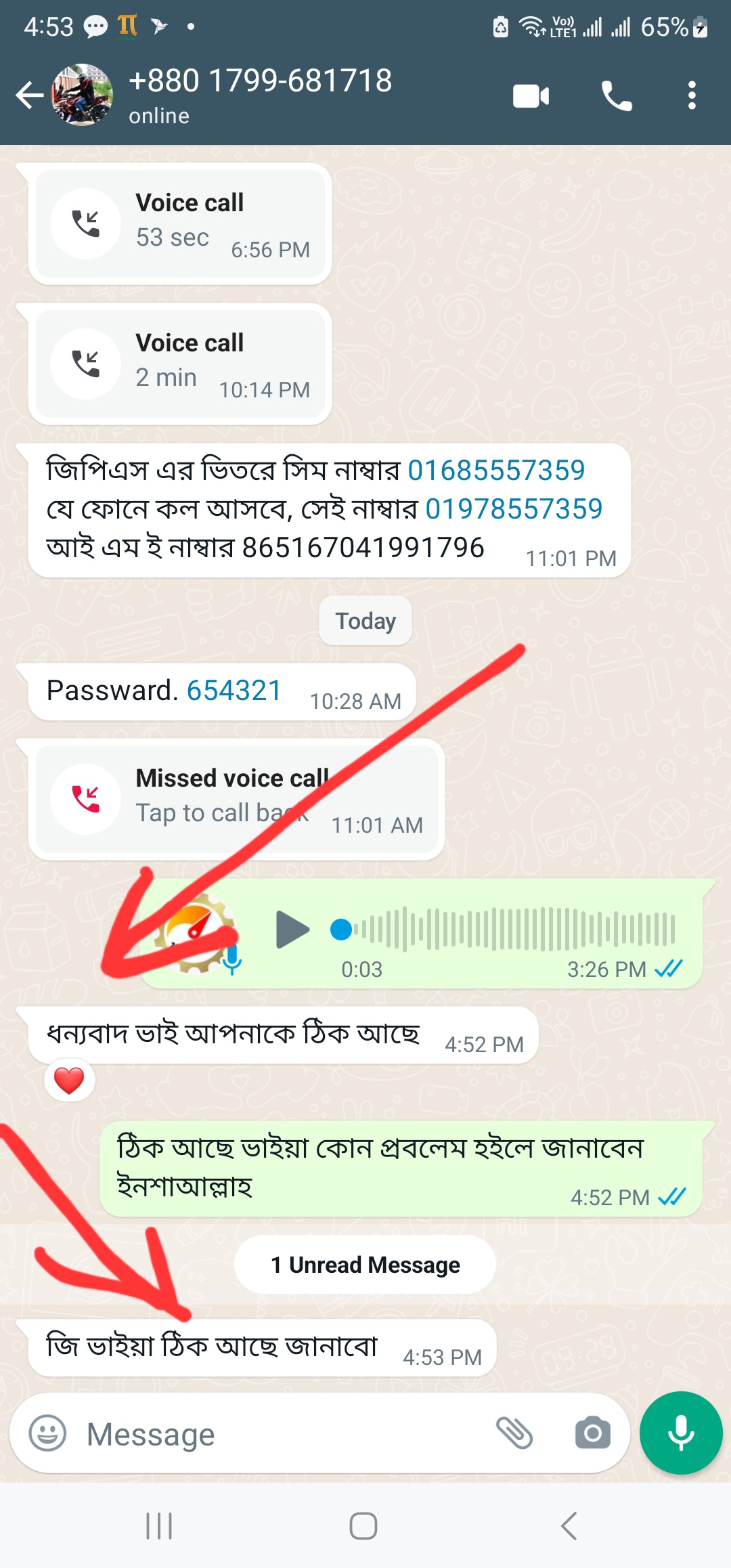731x1568 pixels.
Task: Call back from the missed voice call
Action: click(236, 800)
